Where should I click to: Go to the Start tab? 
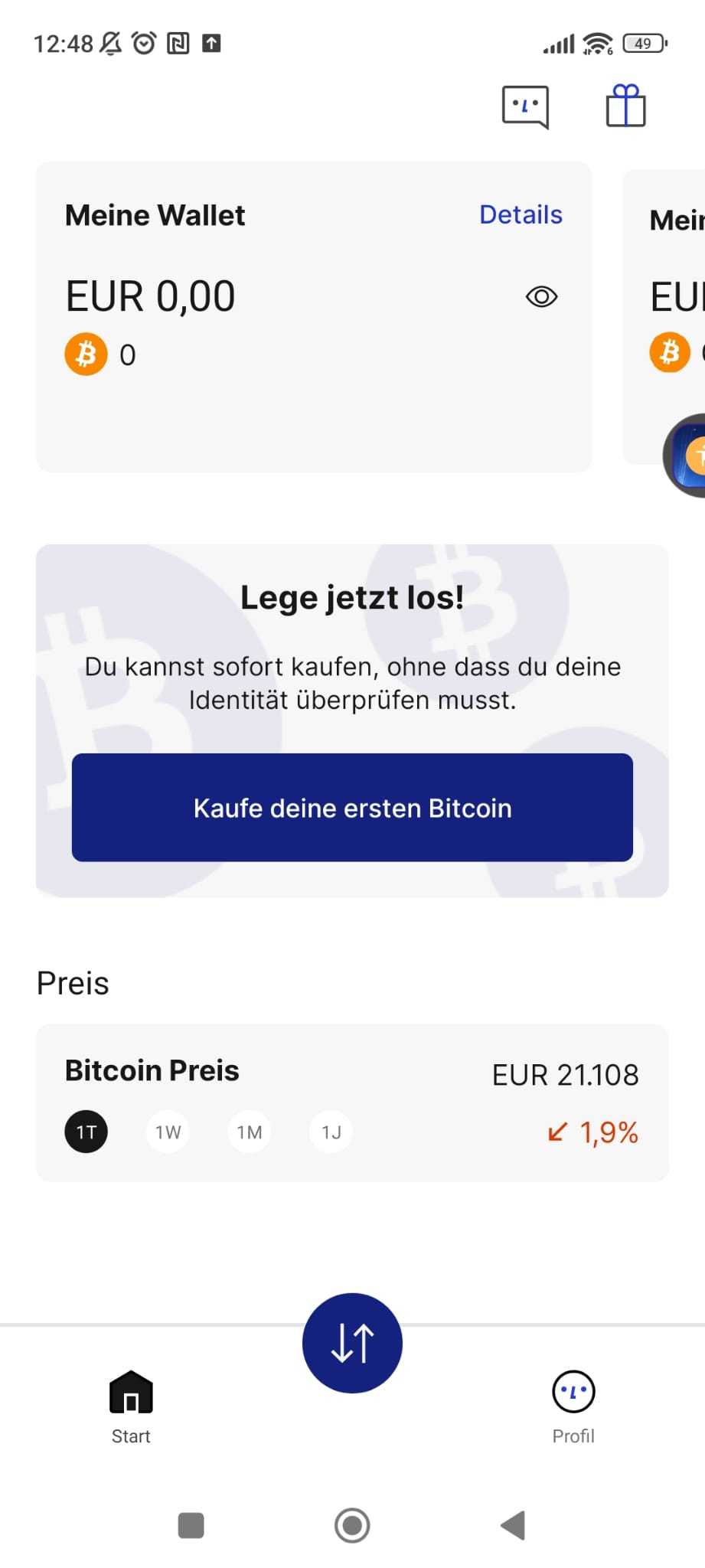pyautogui.click(x=131, y=1406)
